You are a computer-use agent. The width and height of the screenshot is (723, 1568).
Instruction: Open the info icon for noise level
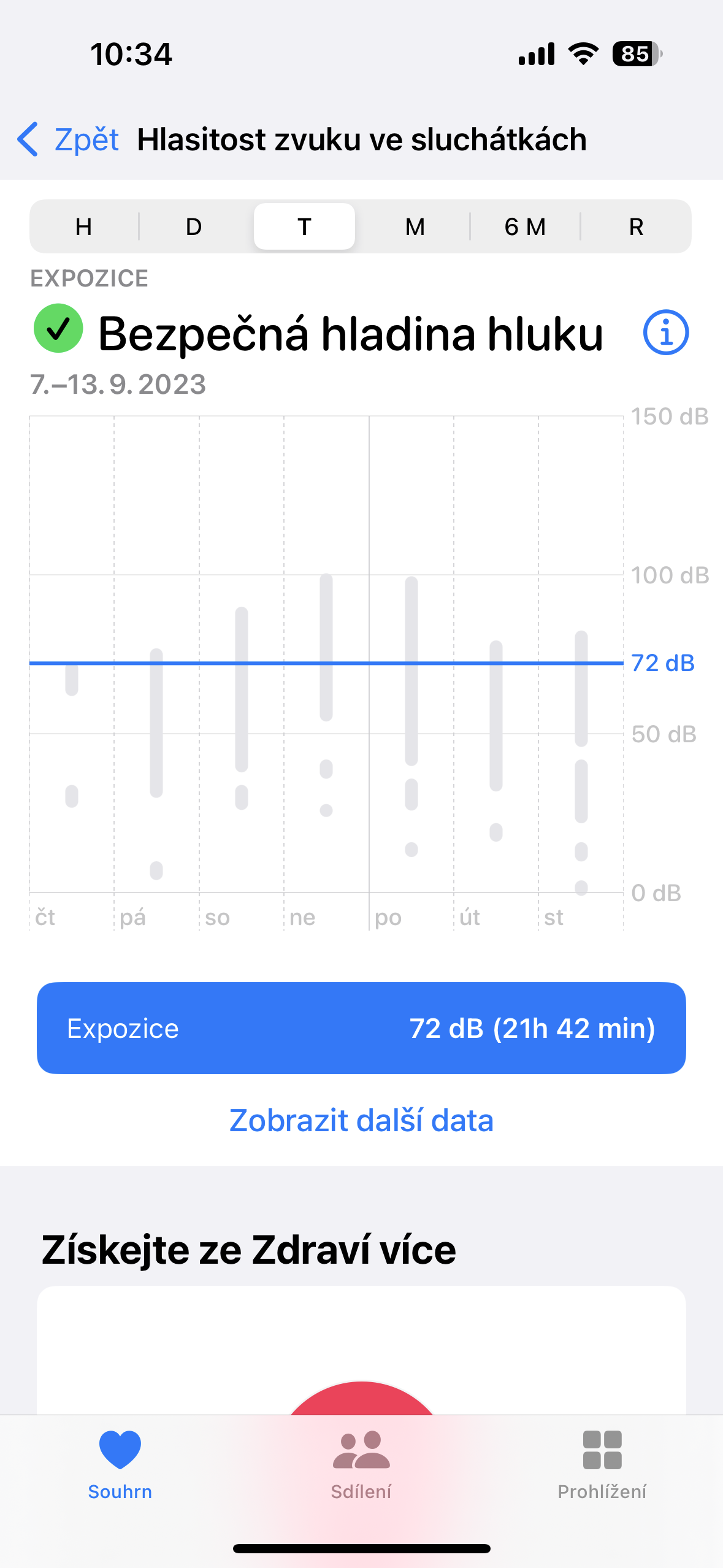click(x=665, y=332)
